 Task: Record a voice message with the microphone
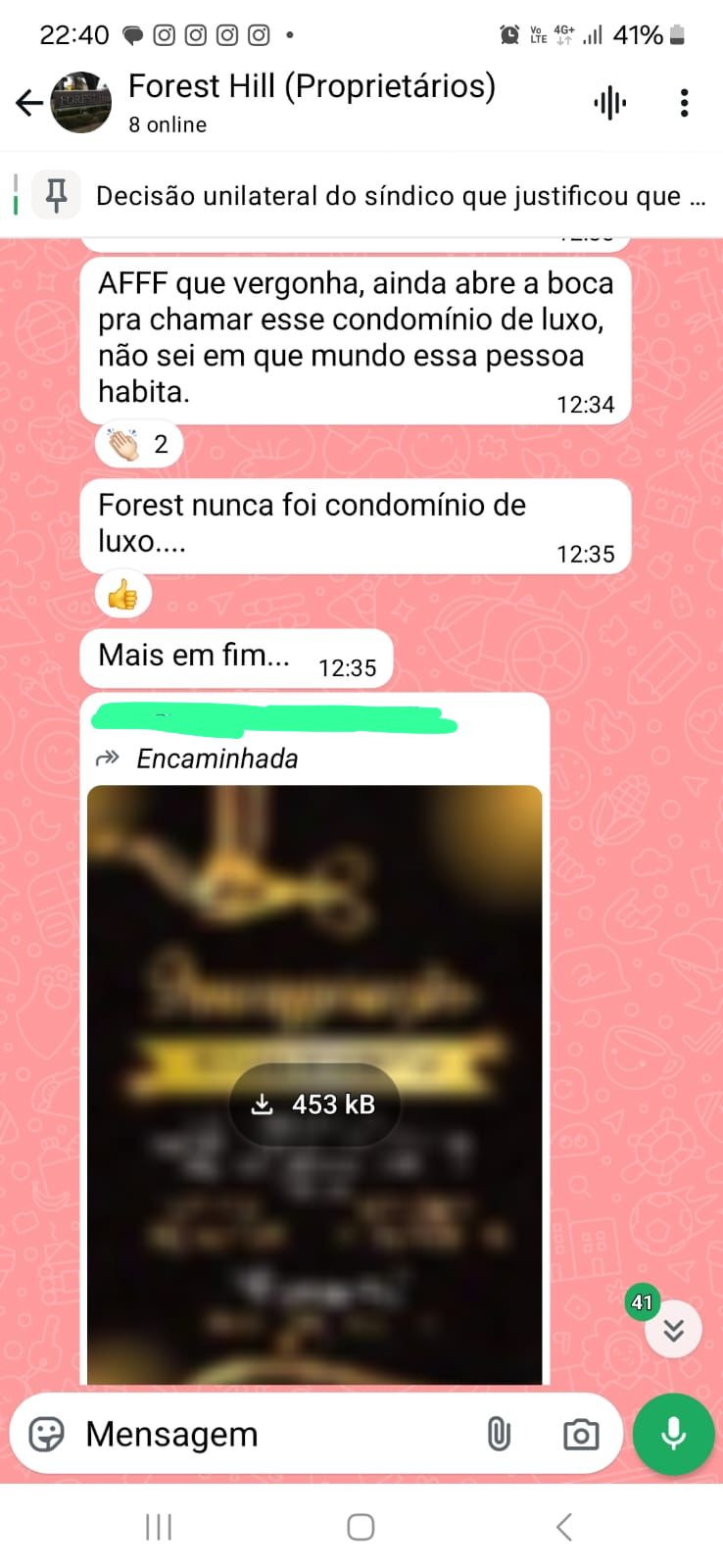click(673, 1434)
